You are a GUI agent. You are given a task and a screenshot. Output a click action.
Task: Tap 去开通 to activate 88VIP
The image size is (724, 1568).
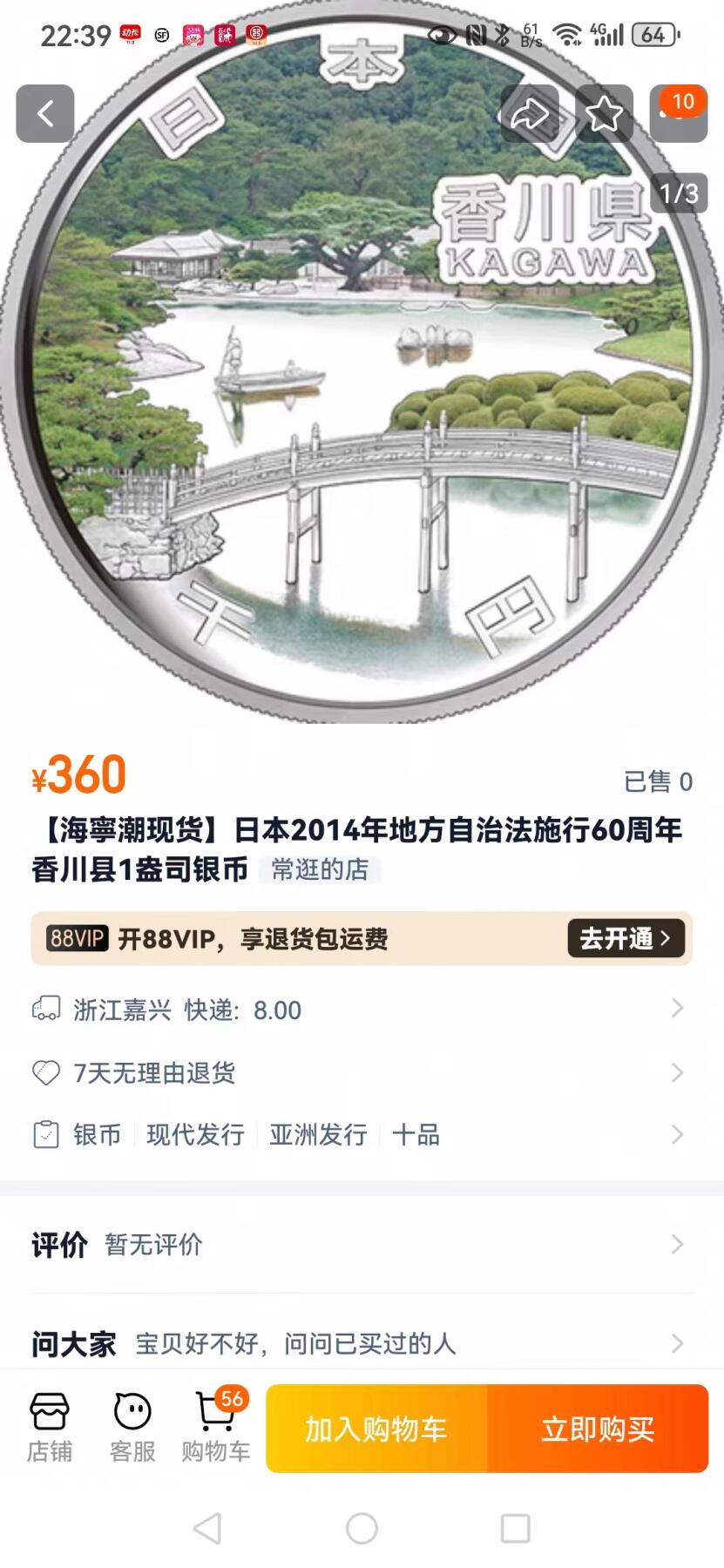(x=626, y=938)
